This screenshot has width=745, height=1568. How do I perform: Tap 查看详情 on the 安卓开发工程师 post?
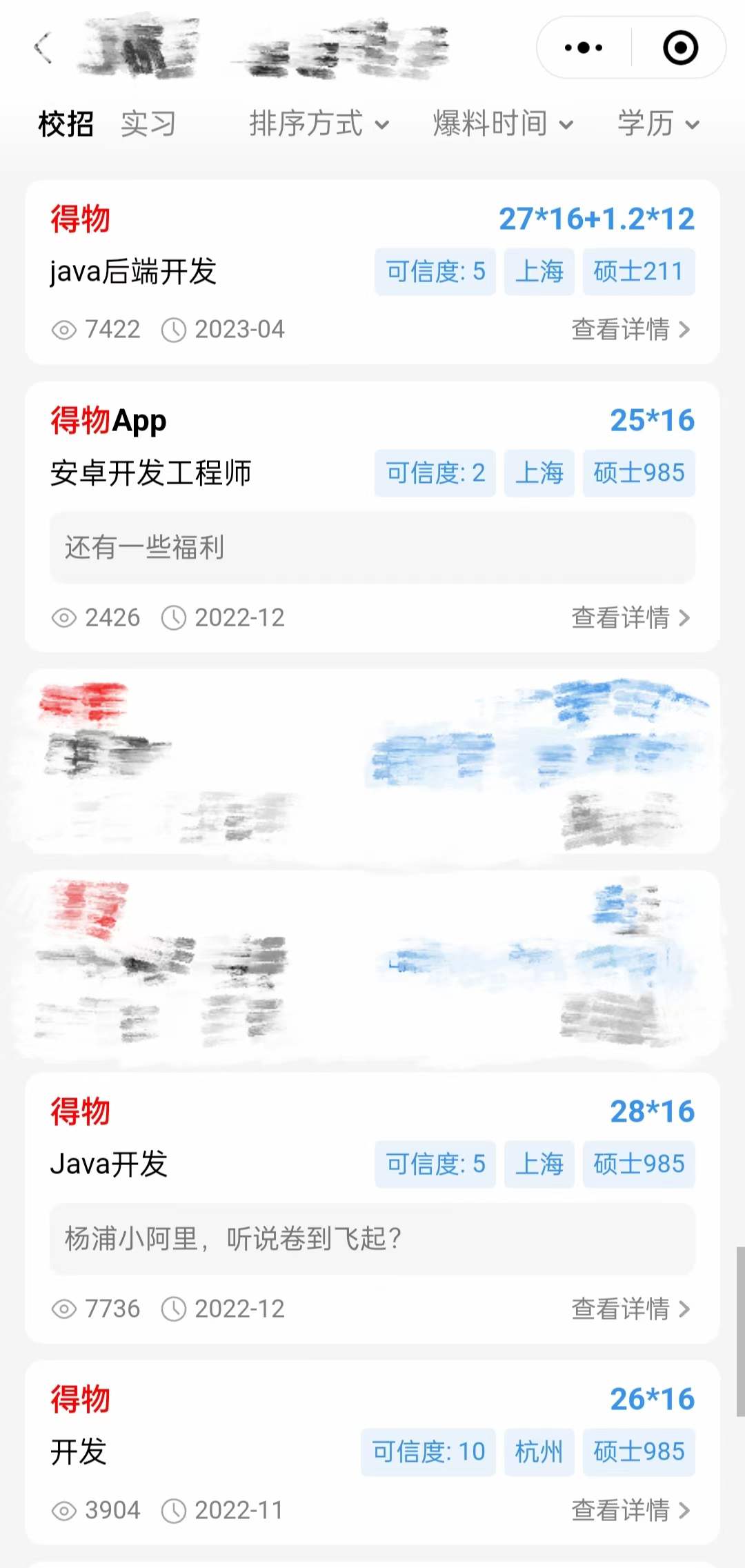coord(630,618)
